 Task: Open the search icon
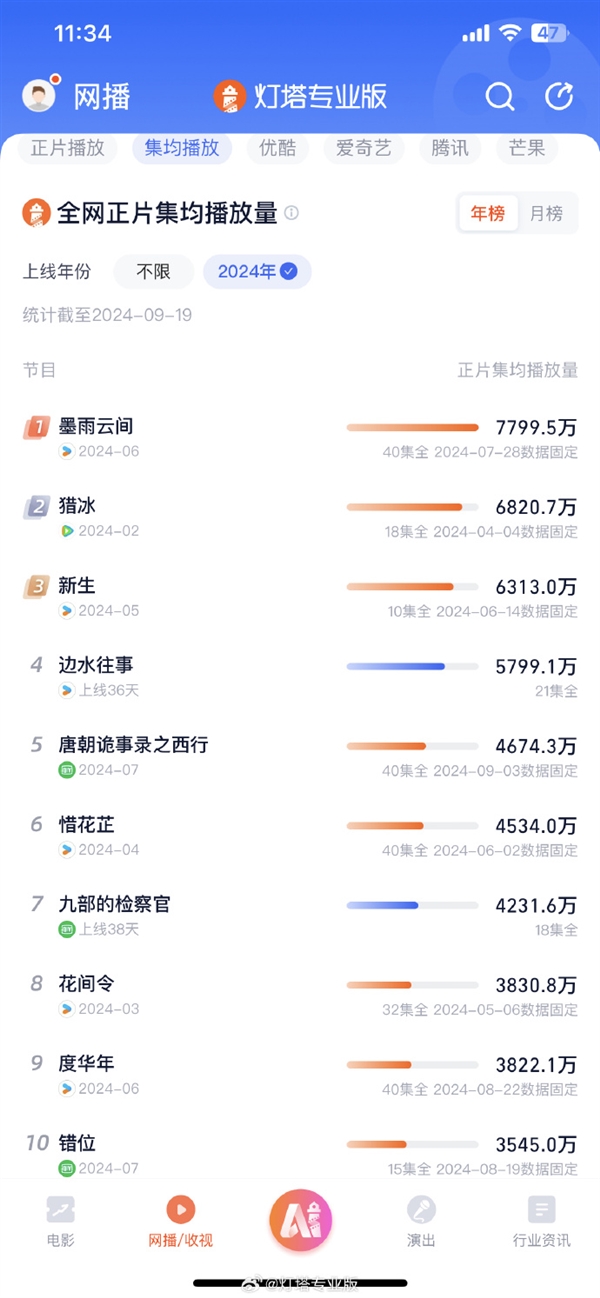[499, 96]
